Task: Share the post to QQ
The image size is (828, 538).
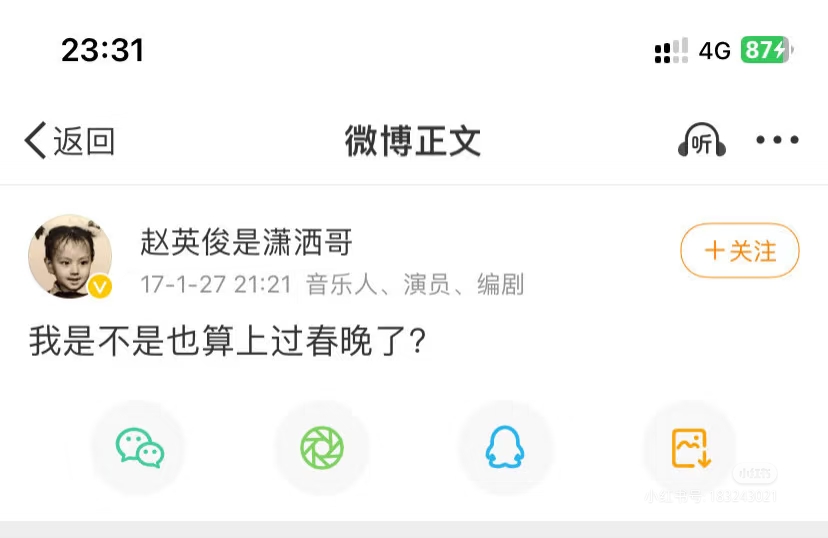Action: tap(505, 448)
